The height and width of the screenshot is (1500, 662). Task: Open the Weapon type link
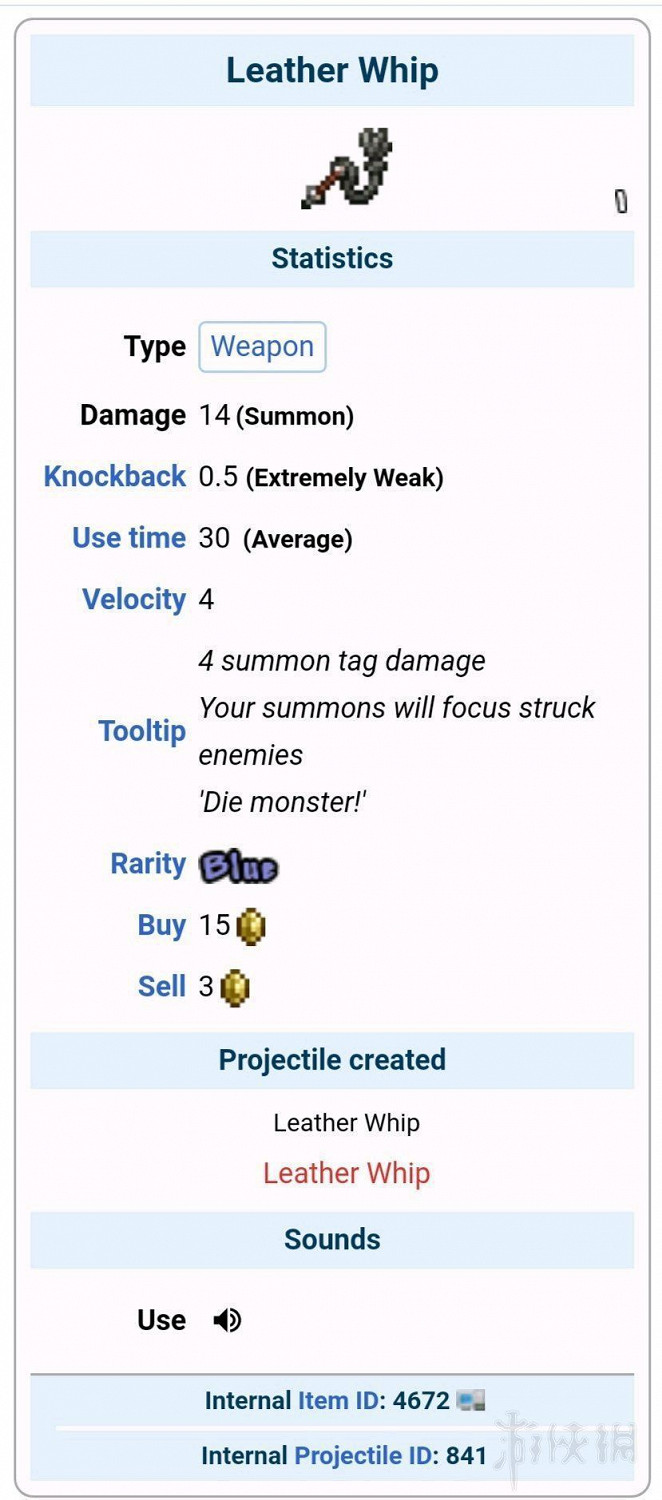tap(262, 347)
